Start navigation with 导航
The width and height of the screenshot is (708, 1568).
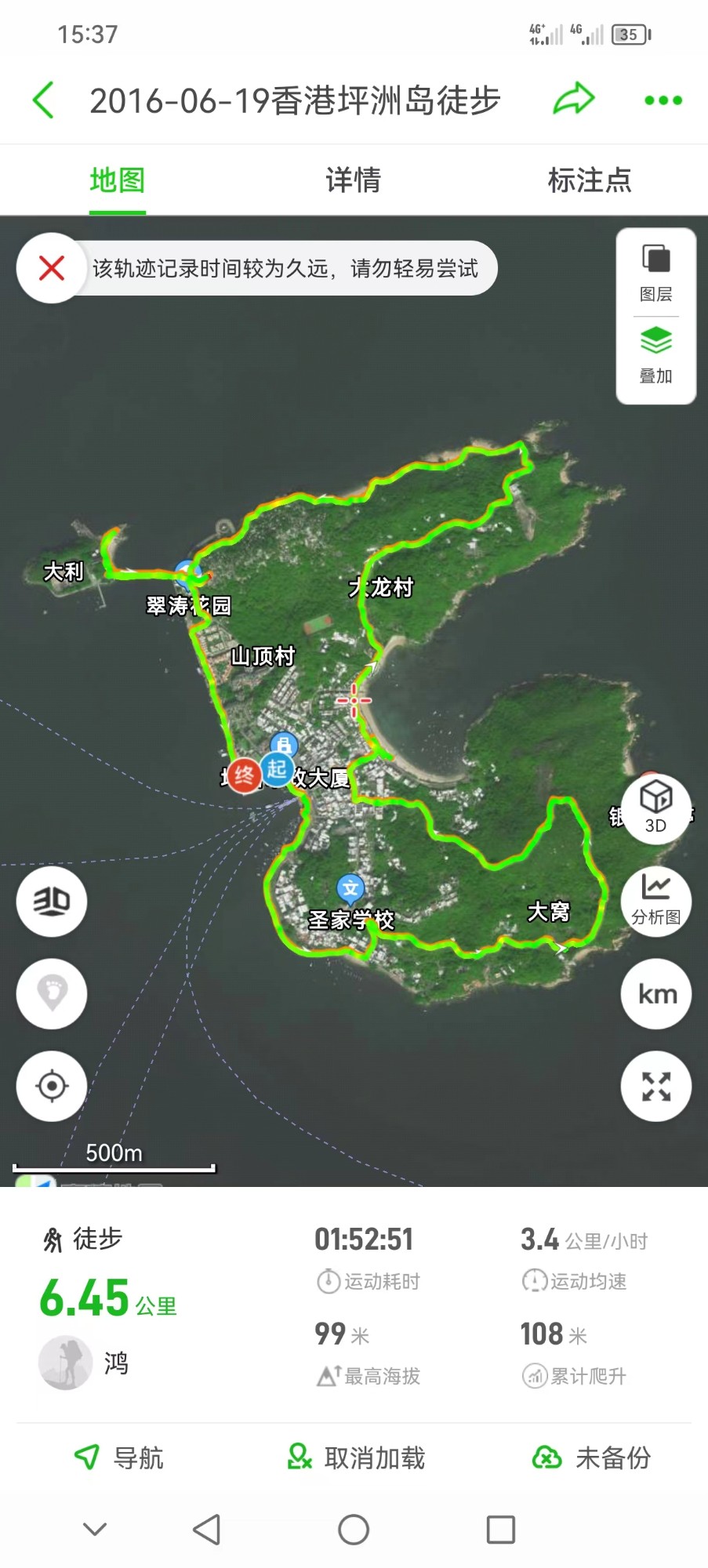(x=119, y=1457)
